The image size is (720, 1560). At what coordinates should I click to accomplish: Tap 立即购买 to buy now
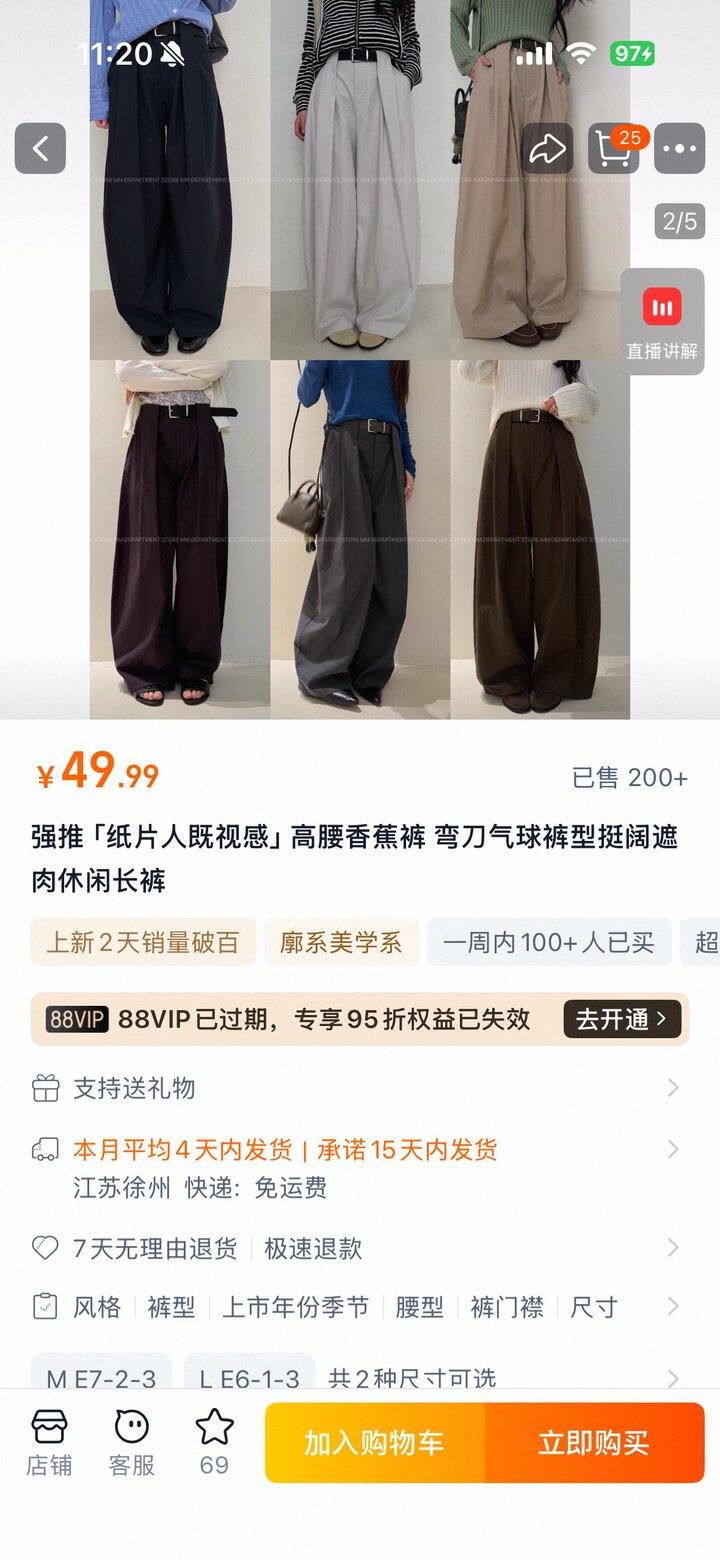click(x=594, y=1443)
